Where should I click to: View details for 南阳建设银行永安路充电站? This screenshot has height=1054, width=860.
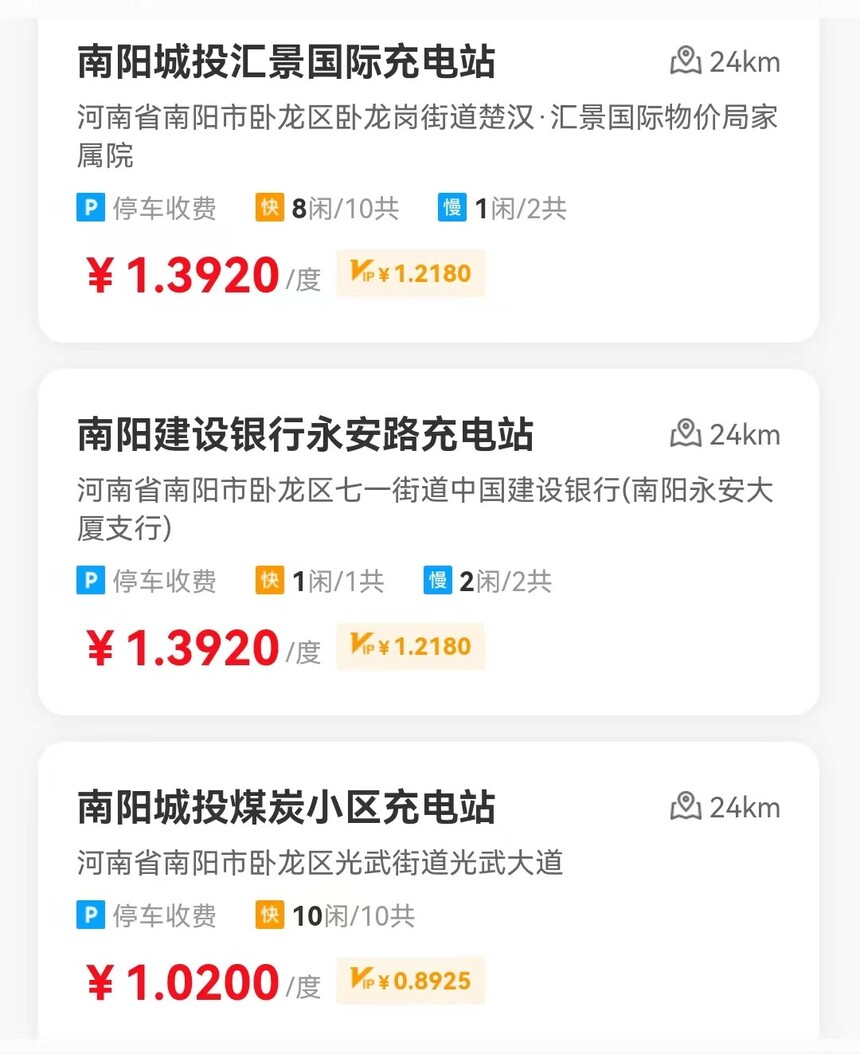point(305,435)
